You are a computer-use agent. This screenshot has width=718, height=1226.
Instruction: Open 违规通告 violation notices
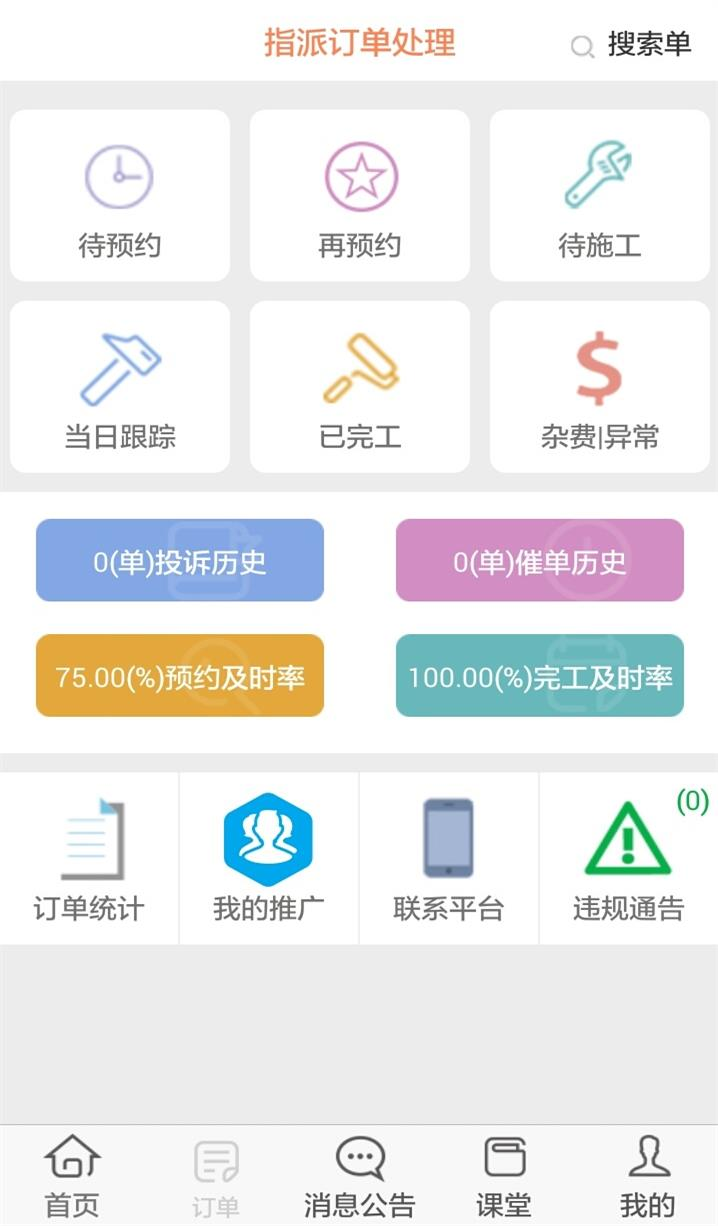click(x=628, y=859)
